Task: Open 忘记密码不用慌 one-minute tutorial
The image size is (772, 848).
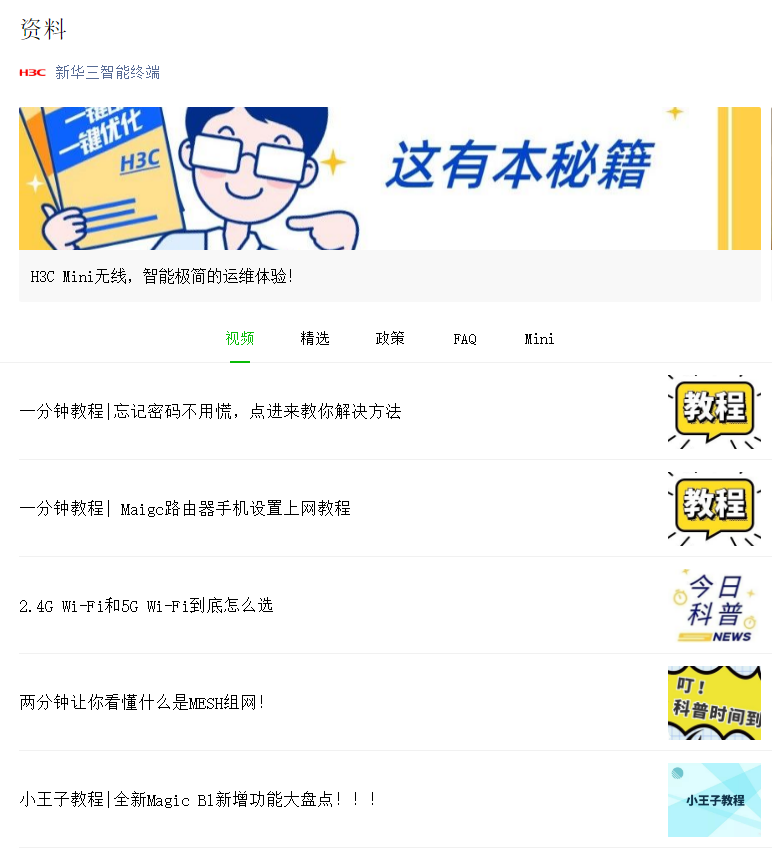Action: (210, 411)
